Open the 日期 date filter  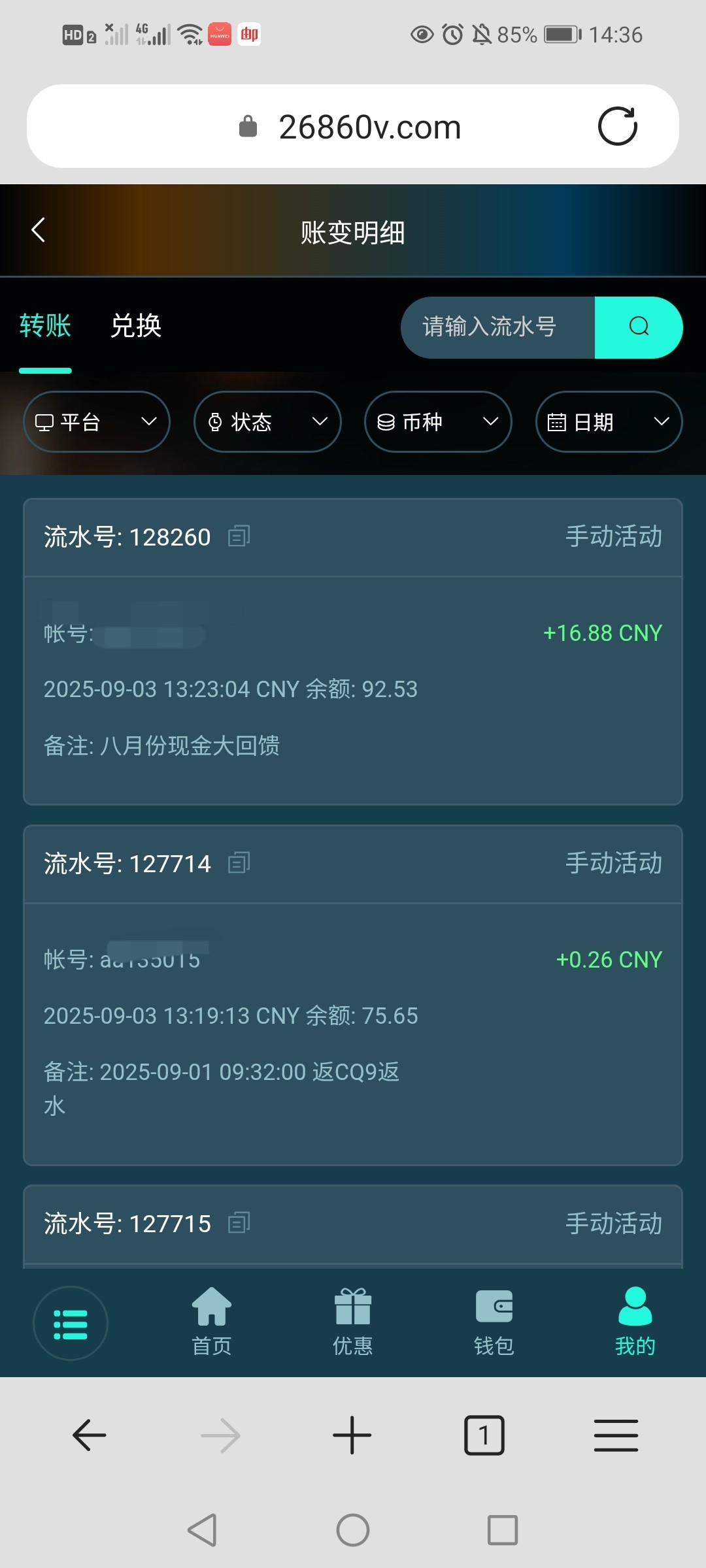(x=609, y=422)
